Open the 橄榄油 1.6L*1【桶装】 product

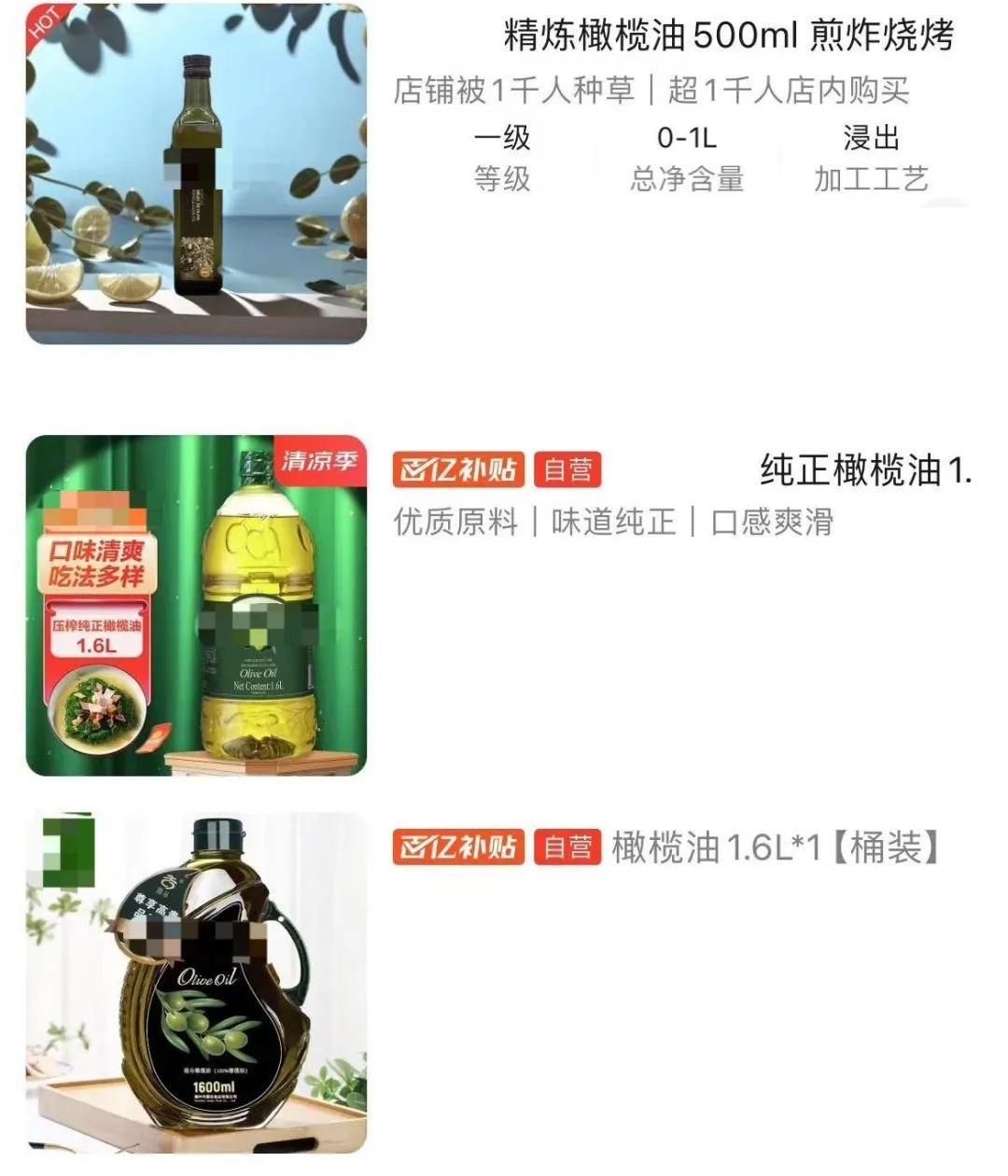tap(775, 847)
